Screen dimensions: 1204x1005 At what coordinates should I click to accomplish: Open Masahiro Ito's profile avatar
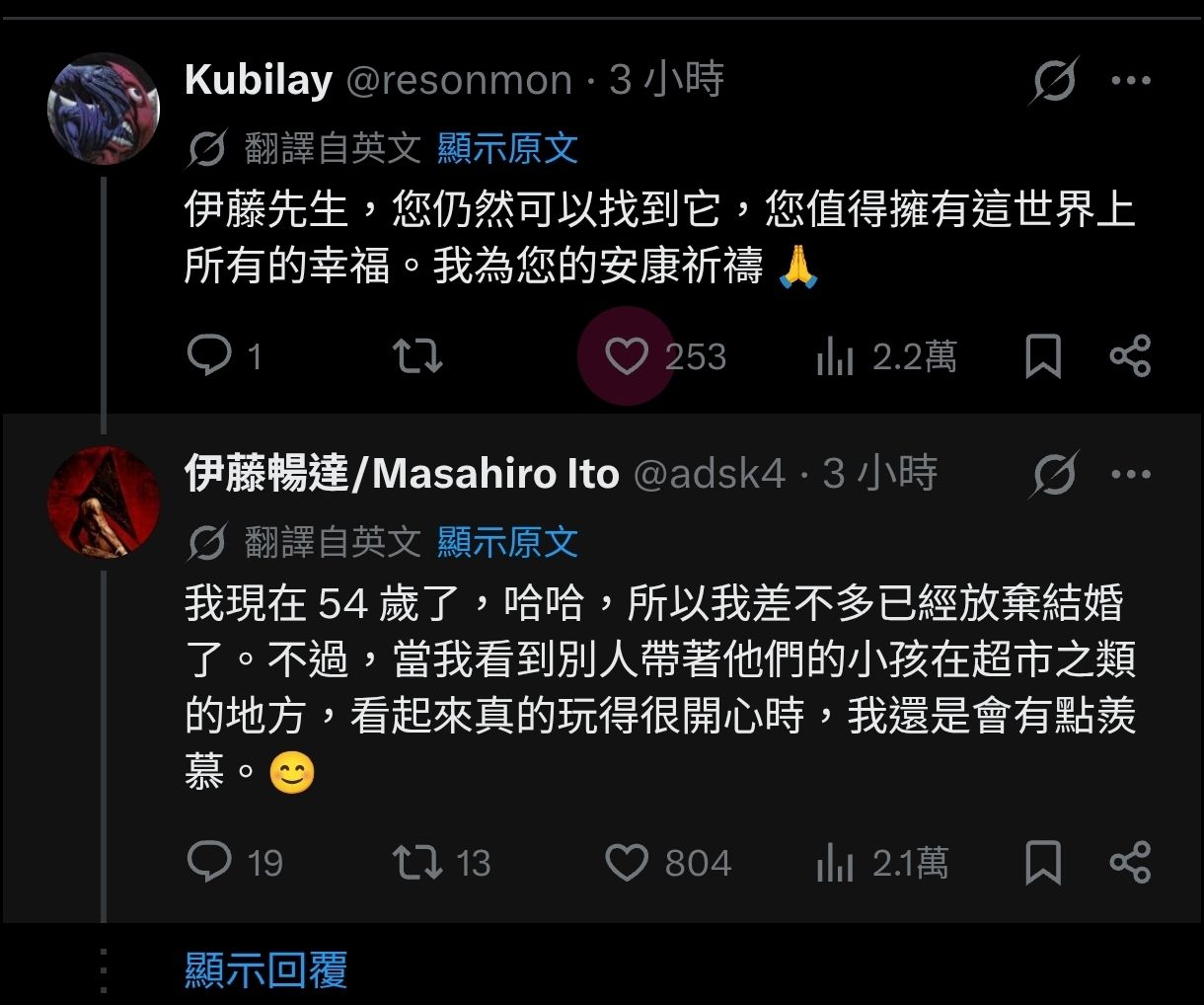(x=104, y=502)
